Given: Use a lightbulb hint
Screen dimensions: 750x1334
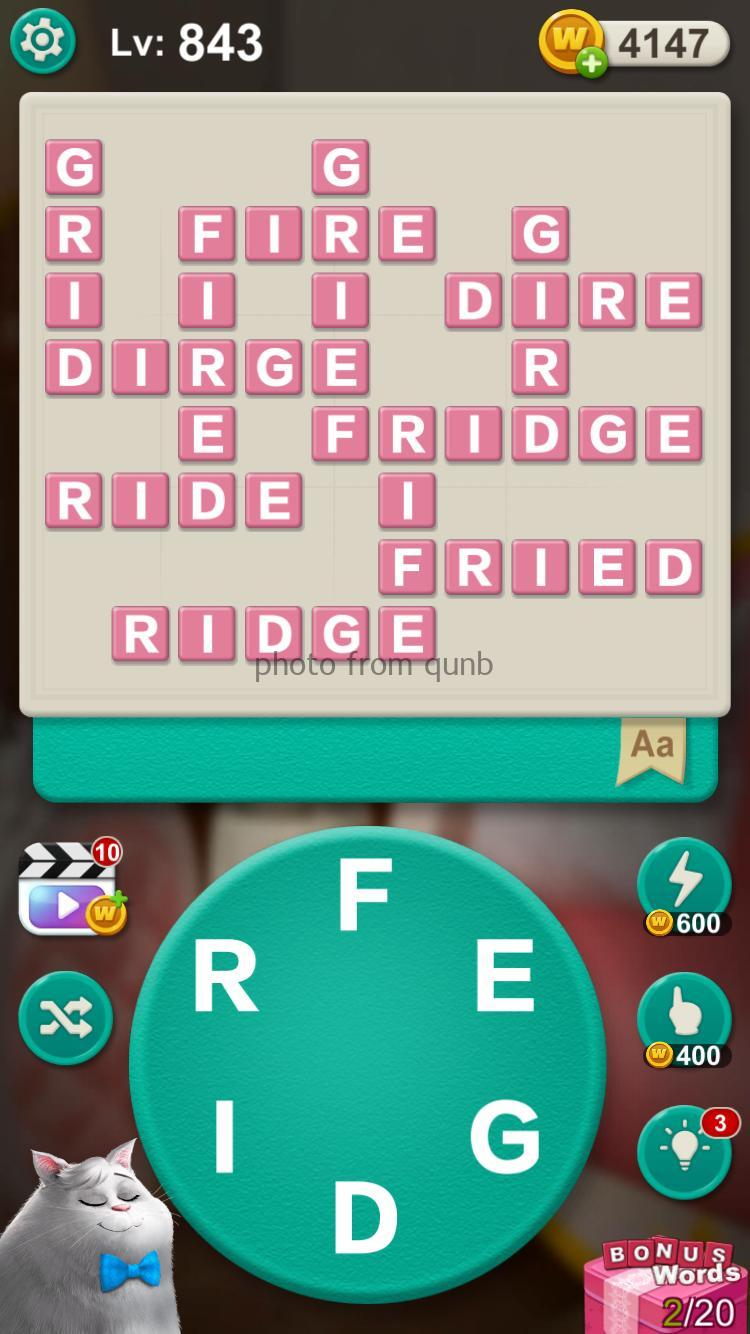Looking at the screenshot, I should tap(684, 1152).
